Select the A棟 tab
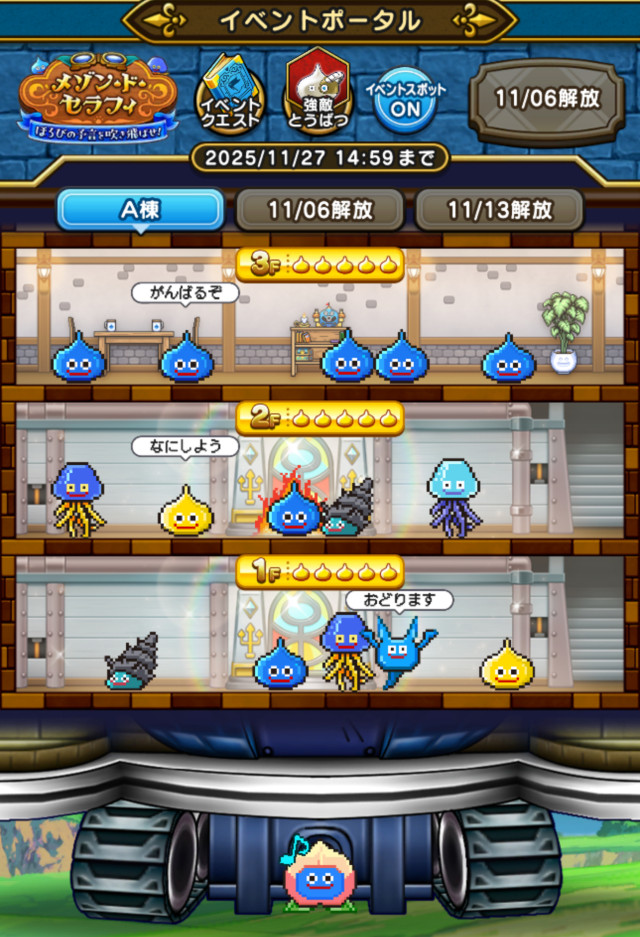 click(x=140, y=210)
